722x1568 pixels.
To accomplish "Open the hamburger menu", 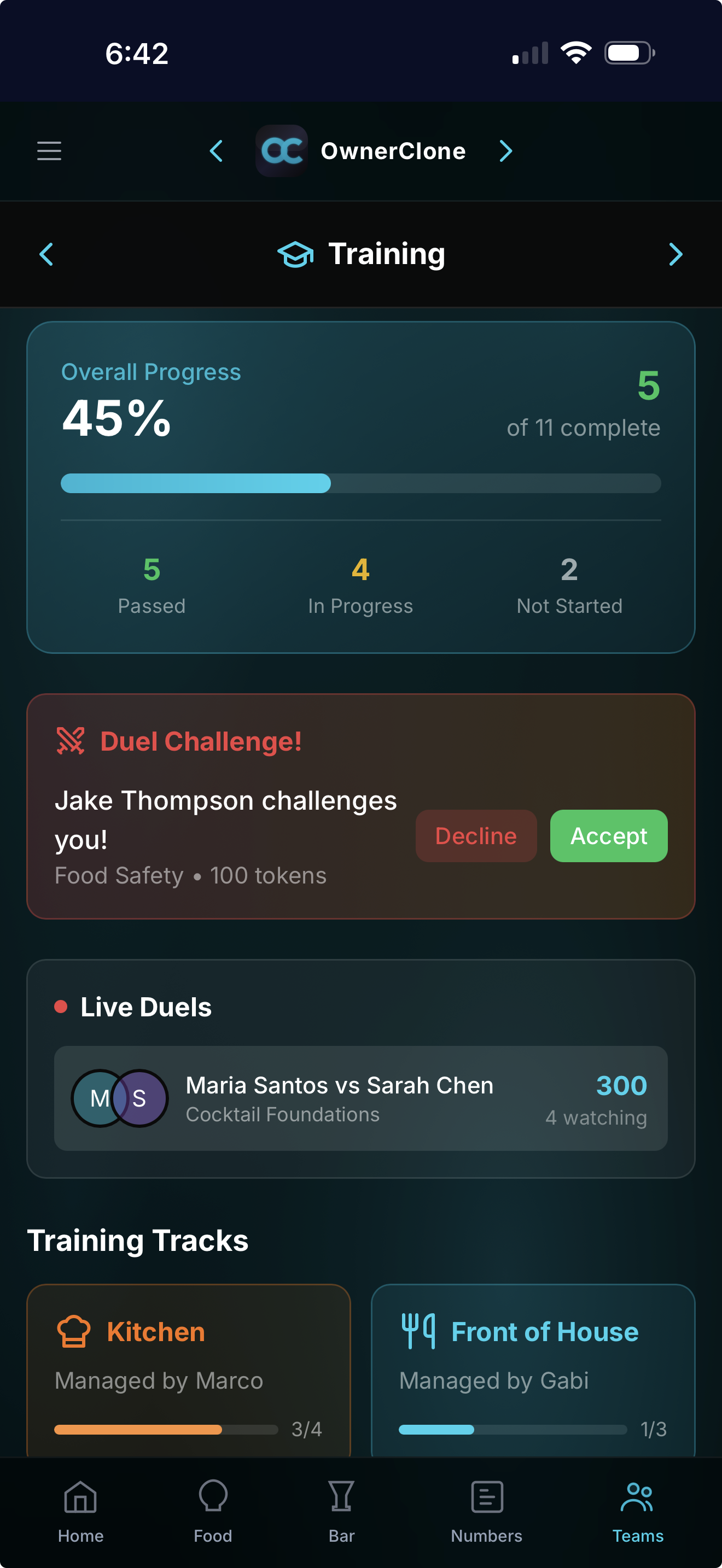I will pos(49,151).
